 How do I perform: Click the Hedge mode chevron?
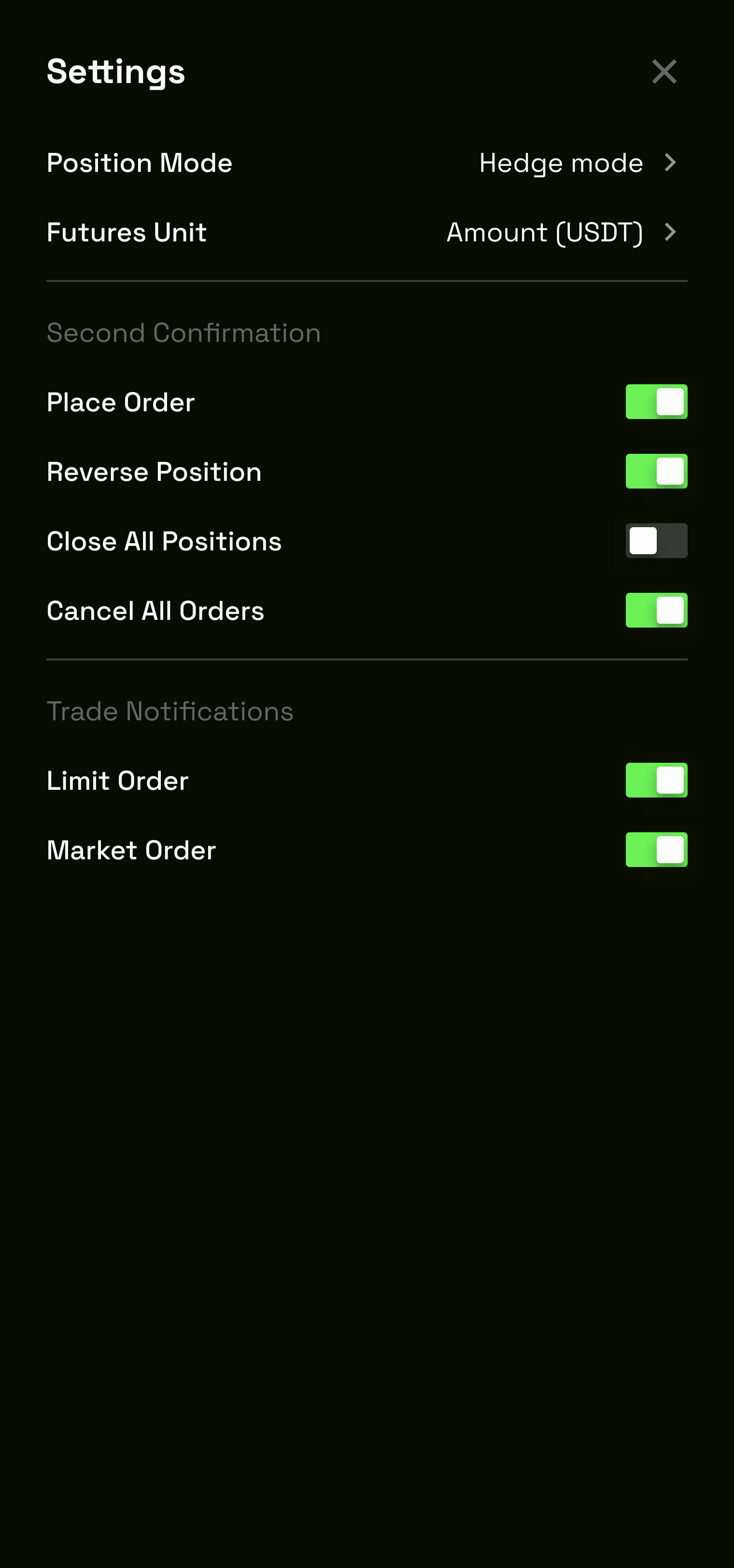click(x=671, y=162)
